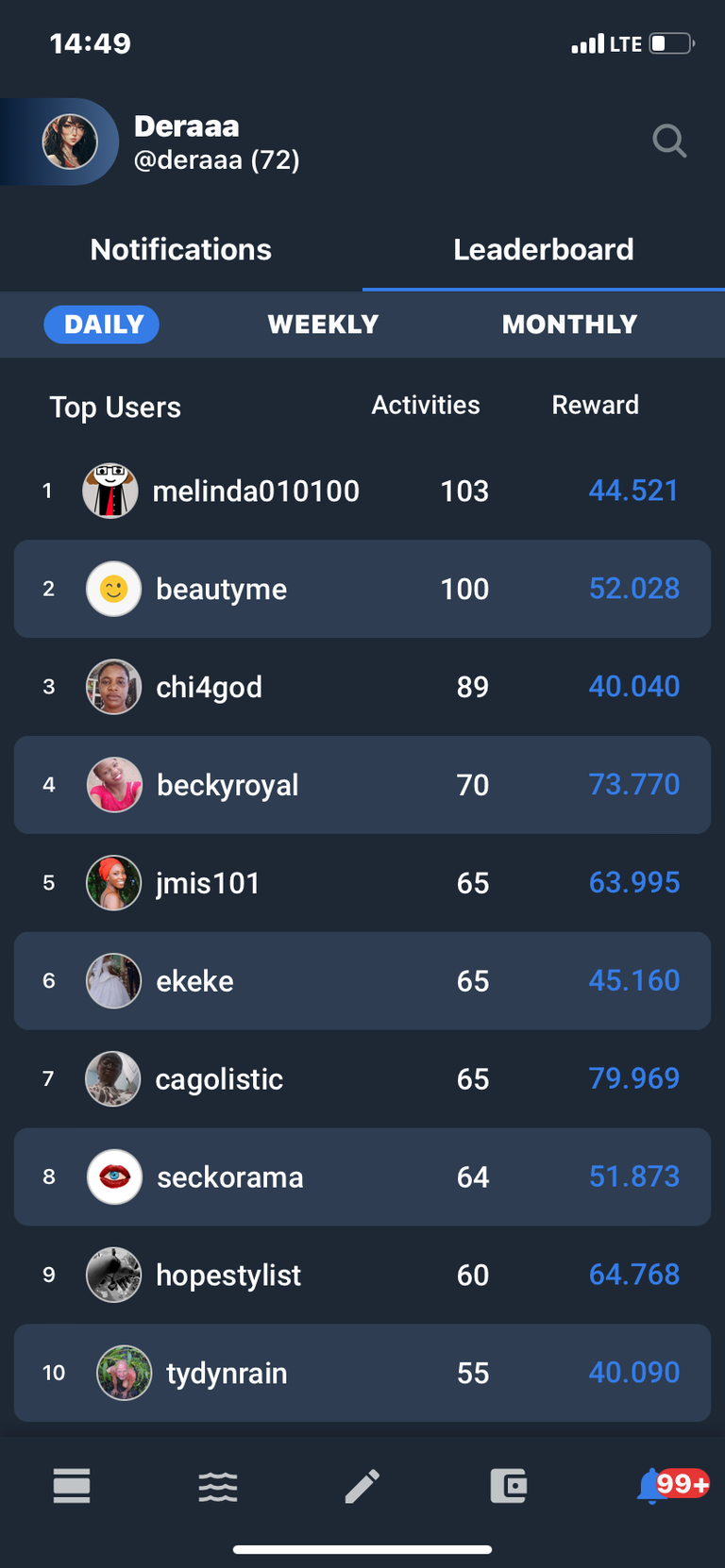Select the DAILY leaderboard filter

pos(102,324)
